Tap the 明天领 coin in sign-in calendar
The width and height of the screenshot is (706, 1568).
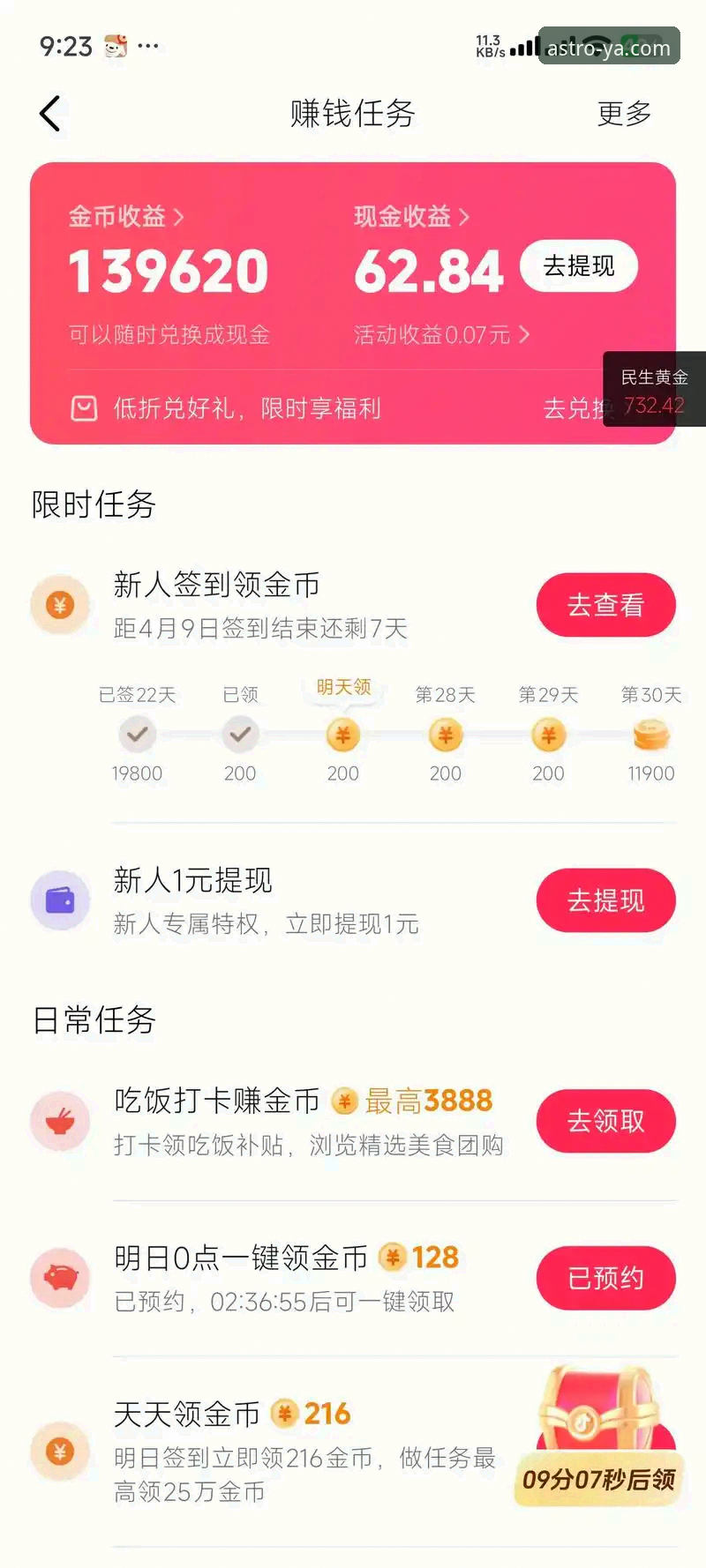click(x=343, y=735)
